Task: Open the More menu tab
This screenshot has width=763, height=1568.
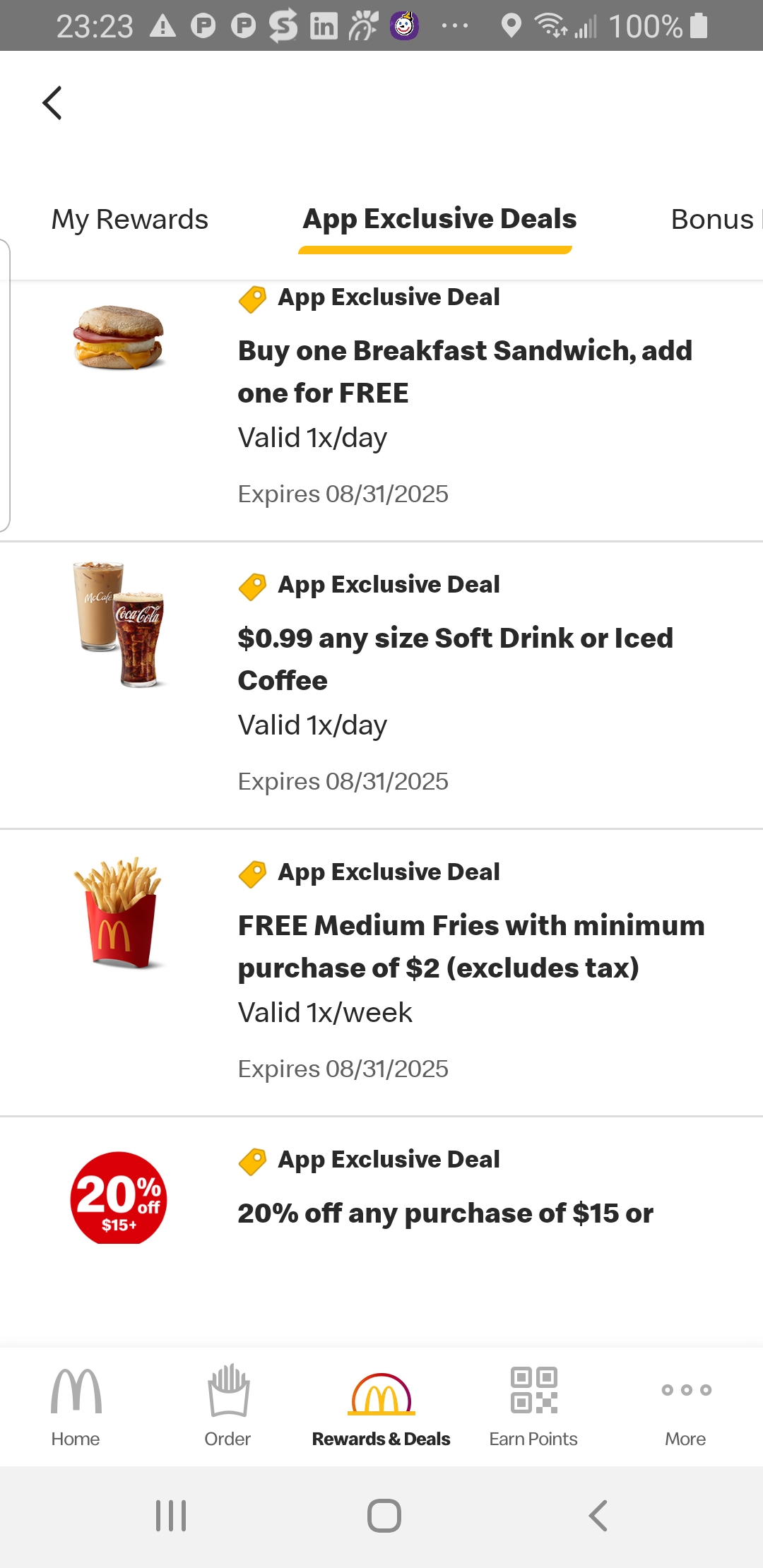Action: click(x=685, y=1407)
